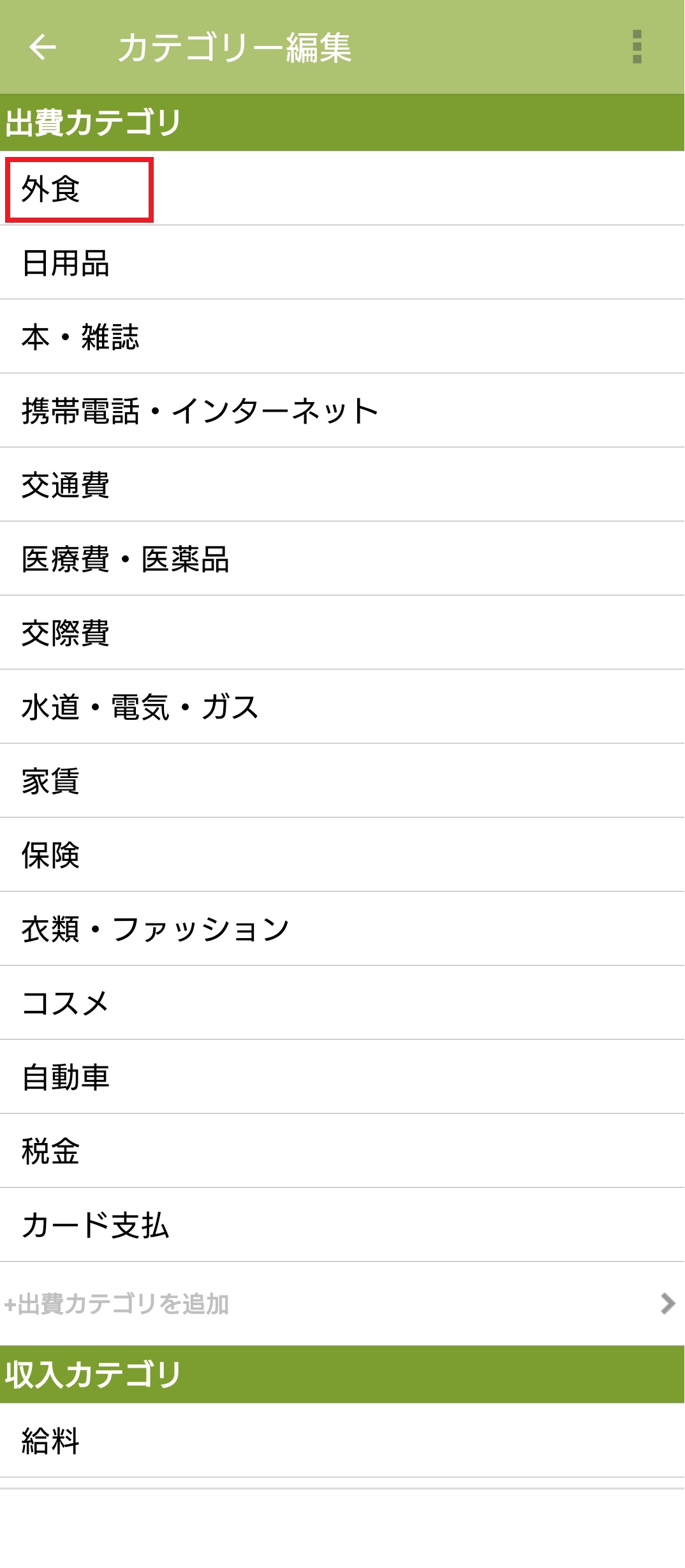Image resolution: width=685 pixels, height=1568 pixels.
Task: Open the overflow menu
Action: point(637,47)
